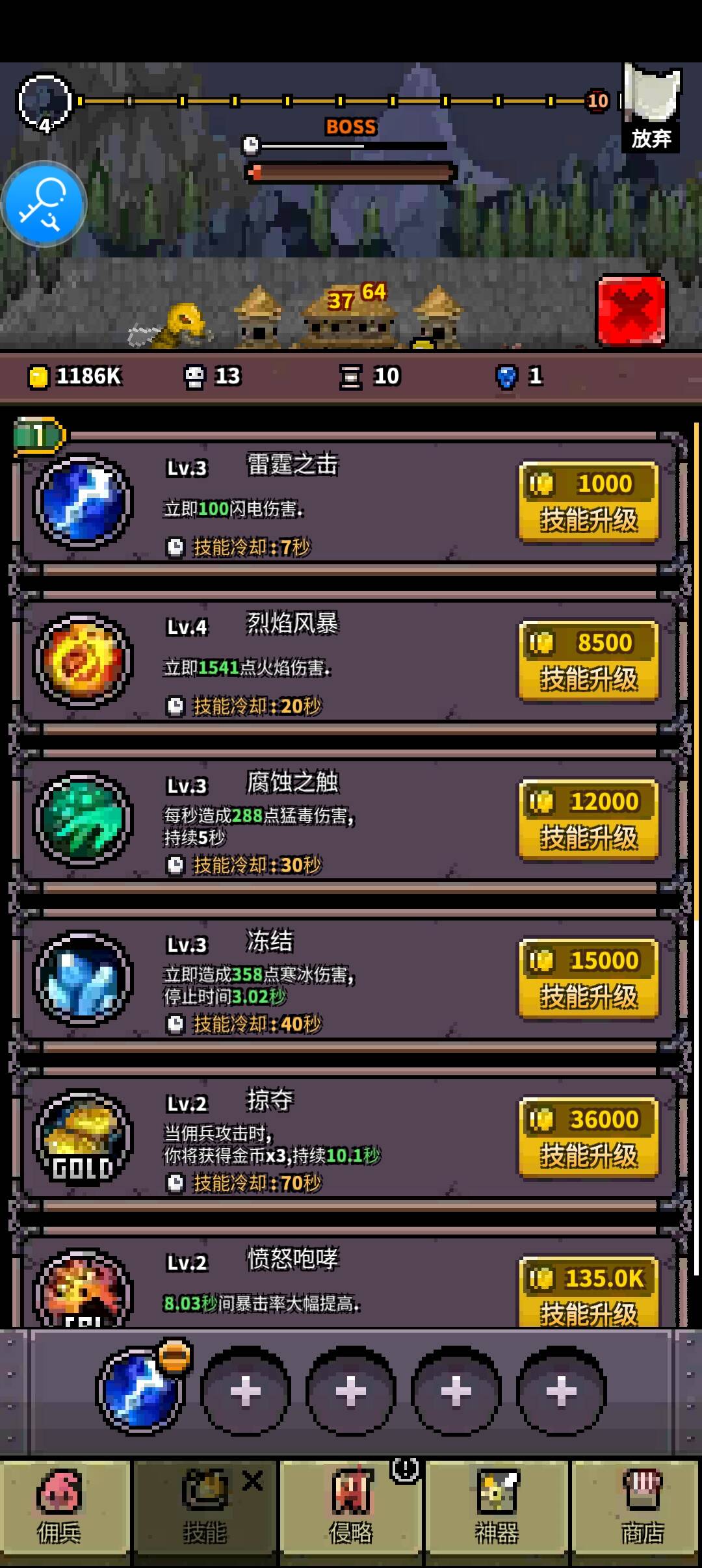
Task: Select the 冻结 ice skill icon
Action: coord(83,979)
